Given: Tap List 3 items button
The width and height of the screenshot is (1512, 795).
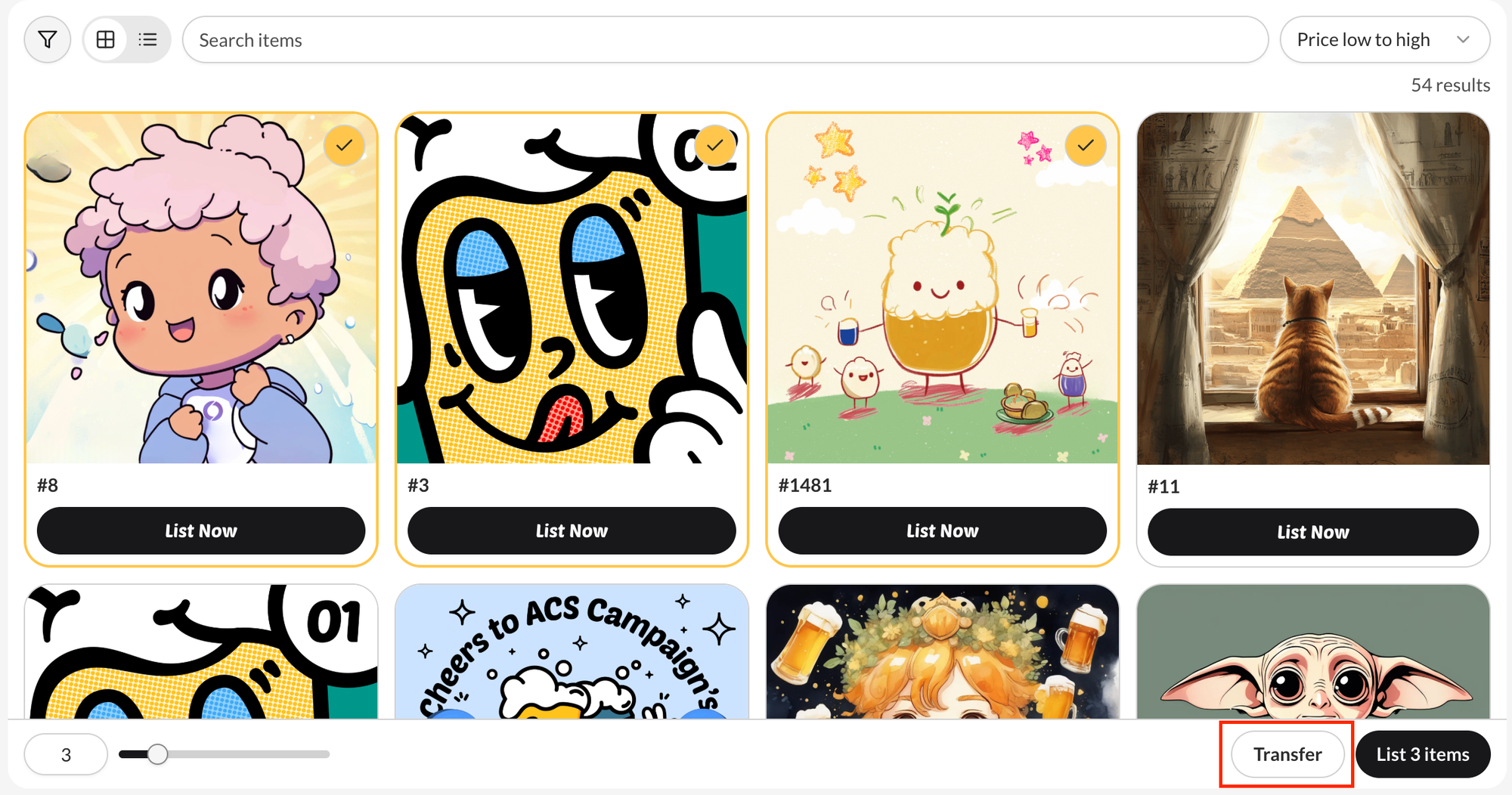Looking at the screenshot, I should [x=1422, y=754].
